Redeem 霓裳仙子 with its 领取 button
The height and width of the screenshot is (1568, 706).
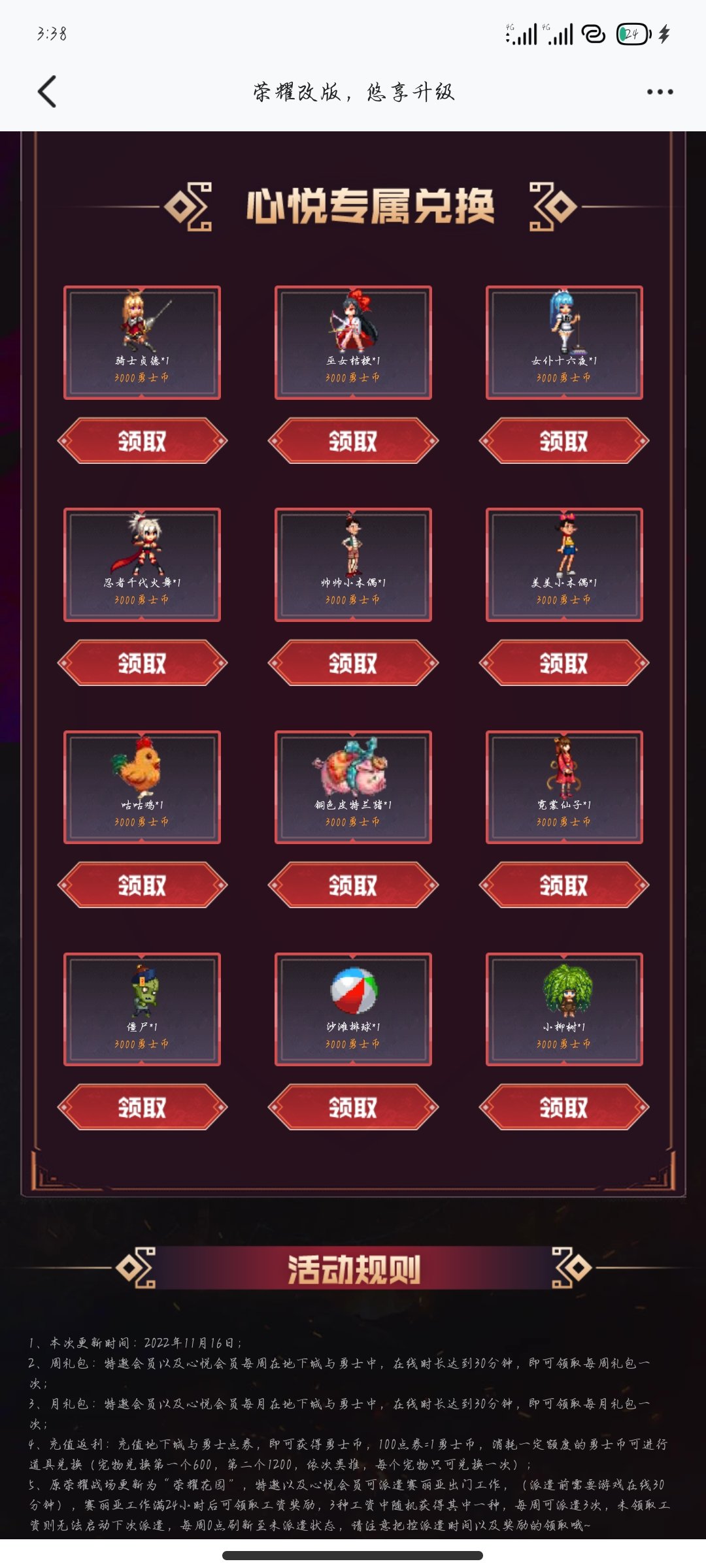[564, 885]
